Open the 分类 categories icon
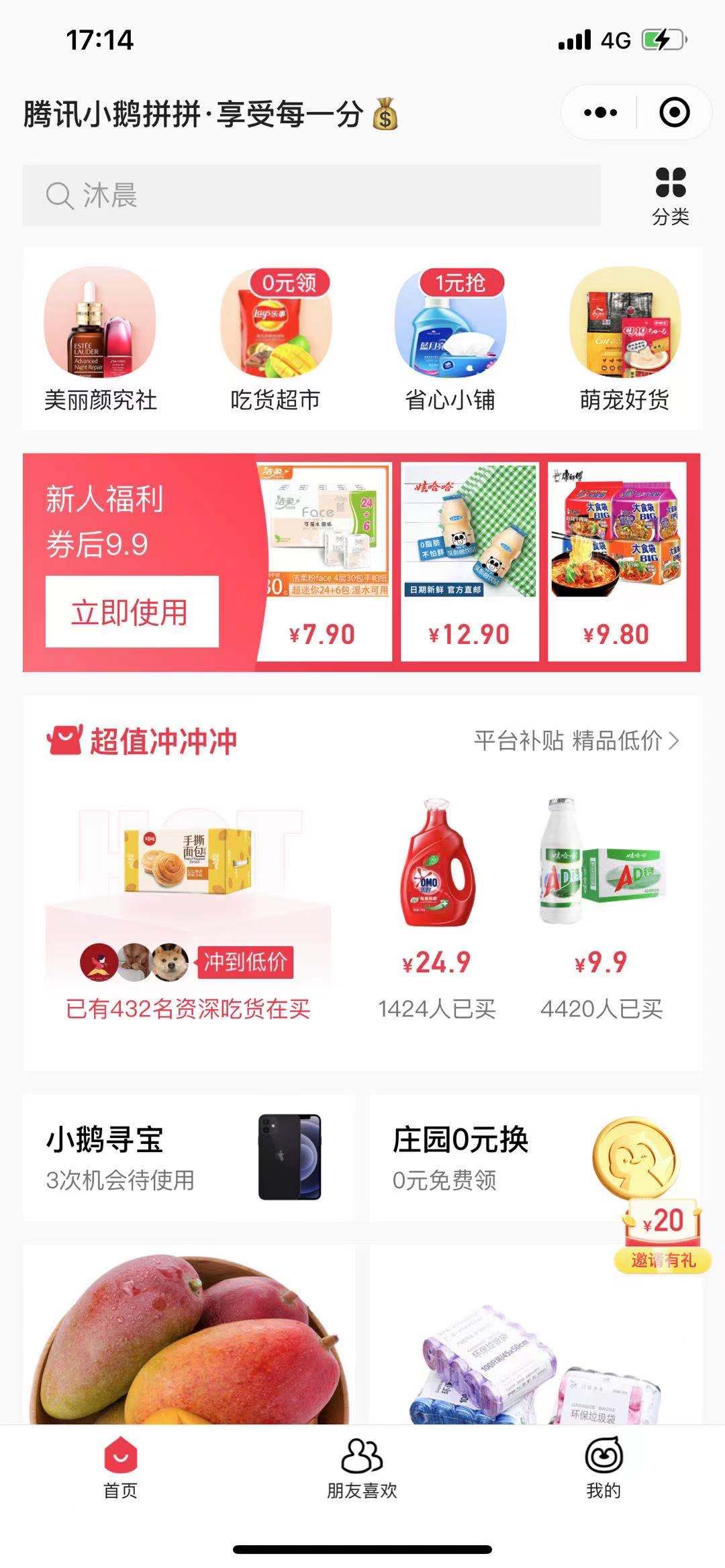725x1568 pixels. tap(672, 190)
